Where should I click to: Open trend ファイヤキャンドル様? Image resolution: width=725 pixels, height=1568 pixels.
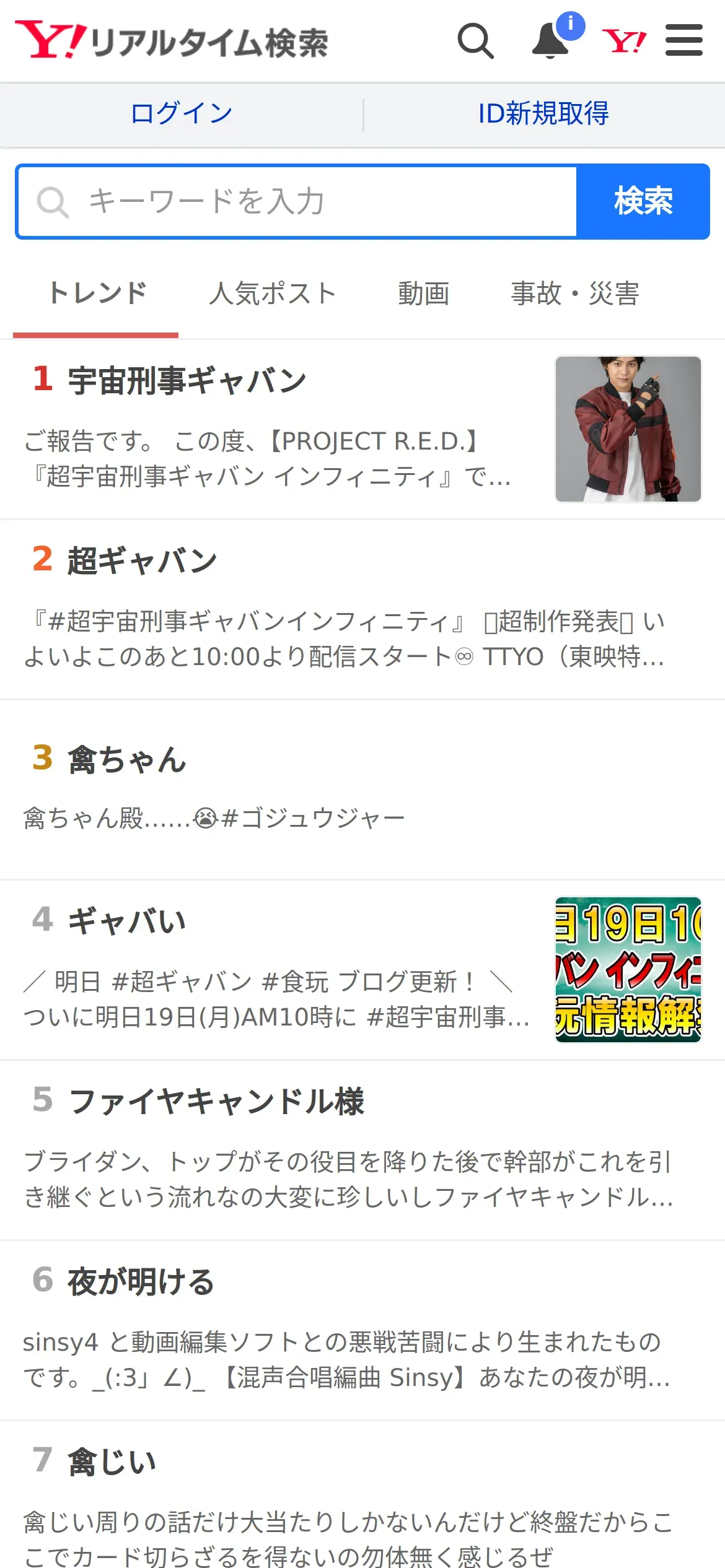(217, 1101)
